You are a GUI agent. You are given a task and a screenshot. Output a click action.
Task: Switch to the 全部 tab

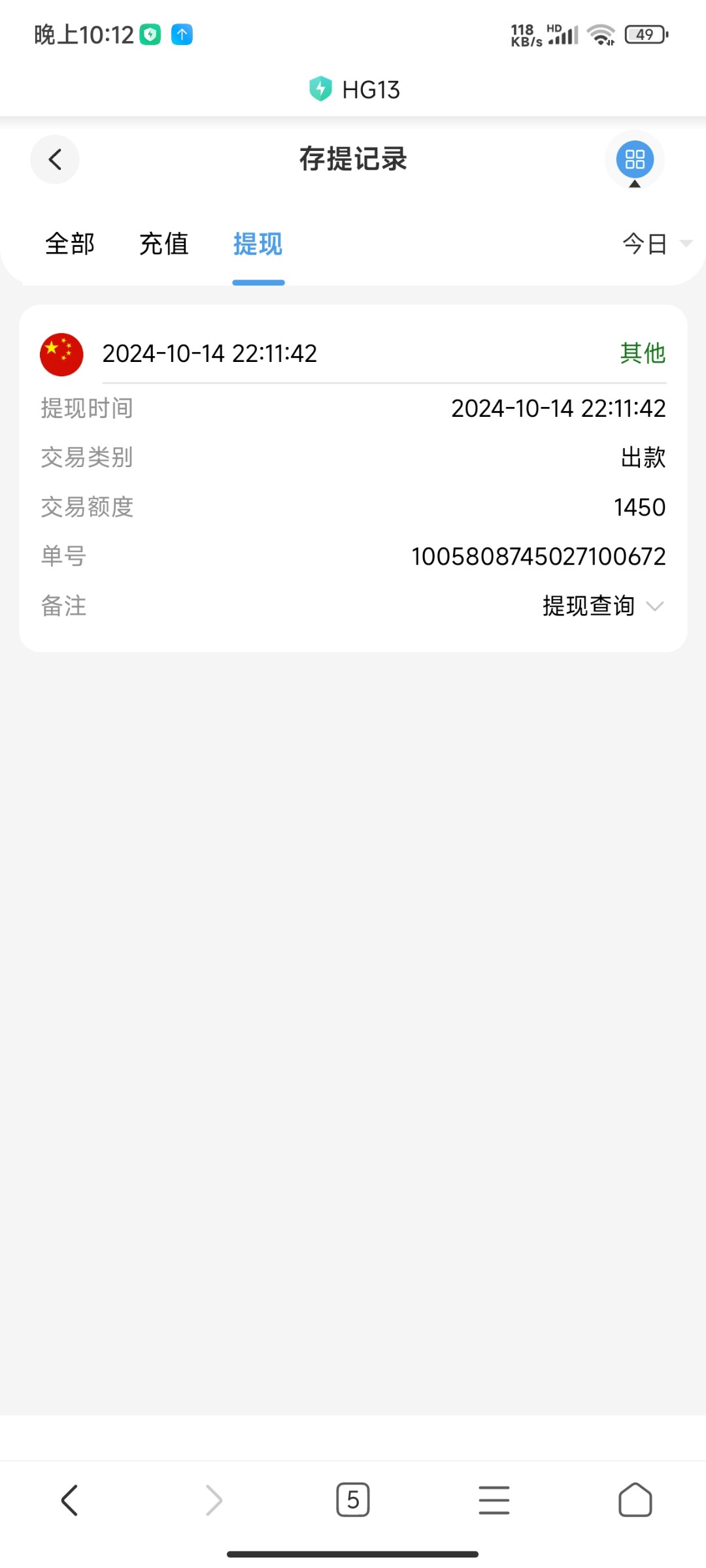[x=69, y=244]
